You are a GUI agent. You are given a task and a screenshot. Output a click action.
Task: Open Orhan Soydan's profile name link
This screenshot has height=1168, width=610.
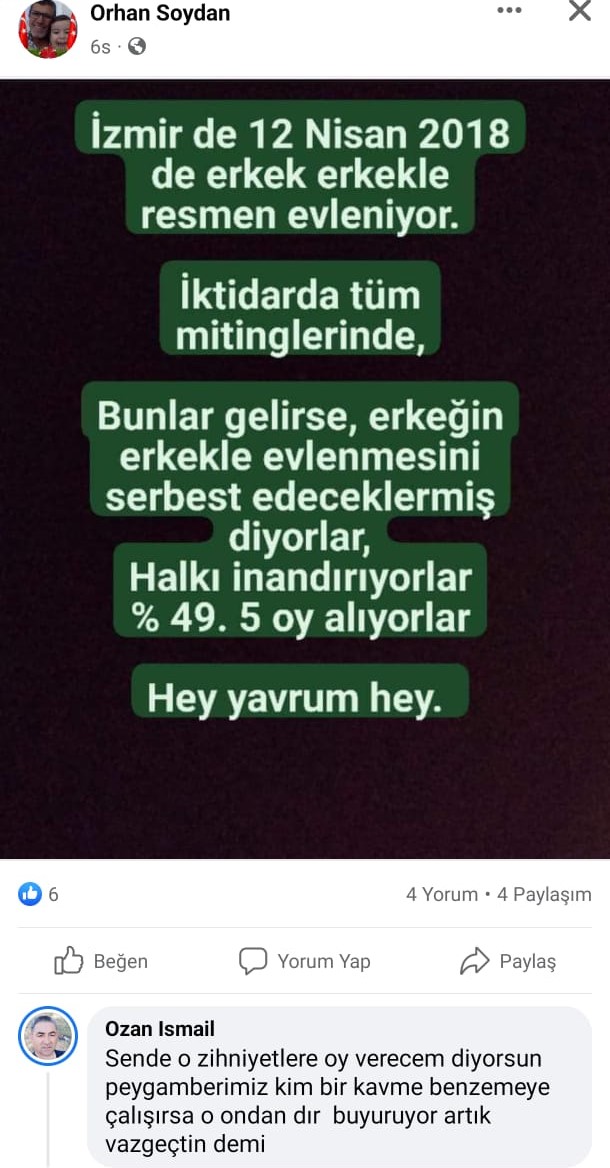pyautogui.click(x=160, y=13)
